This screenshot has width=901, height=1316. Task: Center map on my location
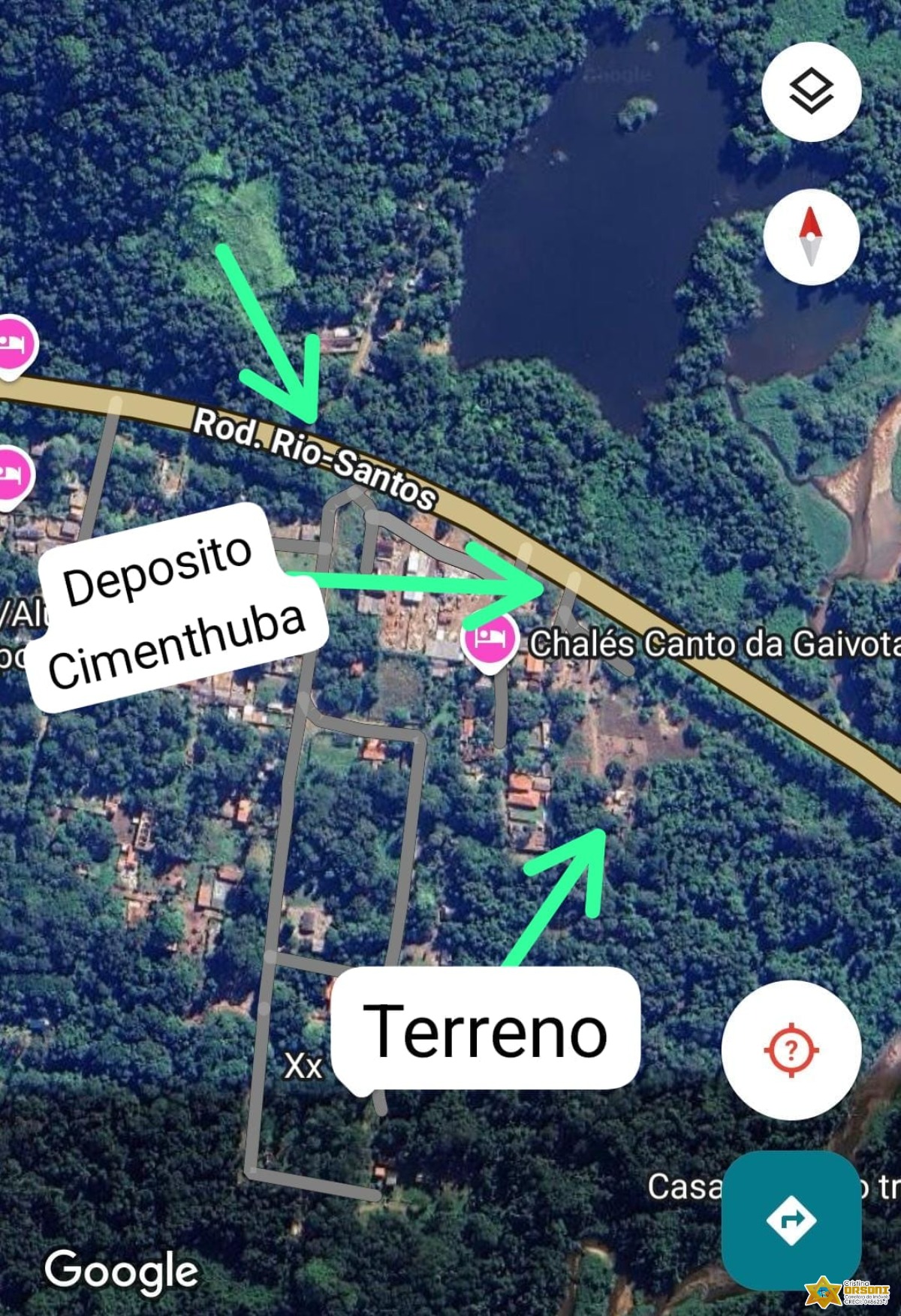[791, 1049]
